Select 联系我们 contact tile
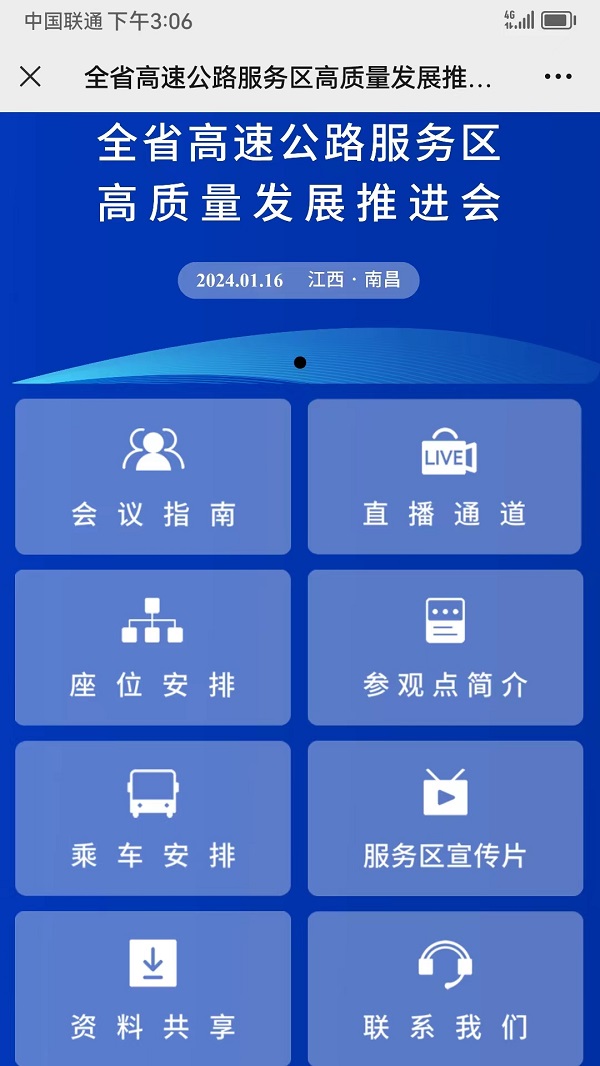This screenshot has width=600, height=1066. click(444, 987)
